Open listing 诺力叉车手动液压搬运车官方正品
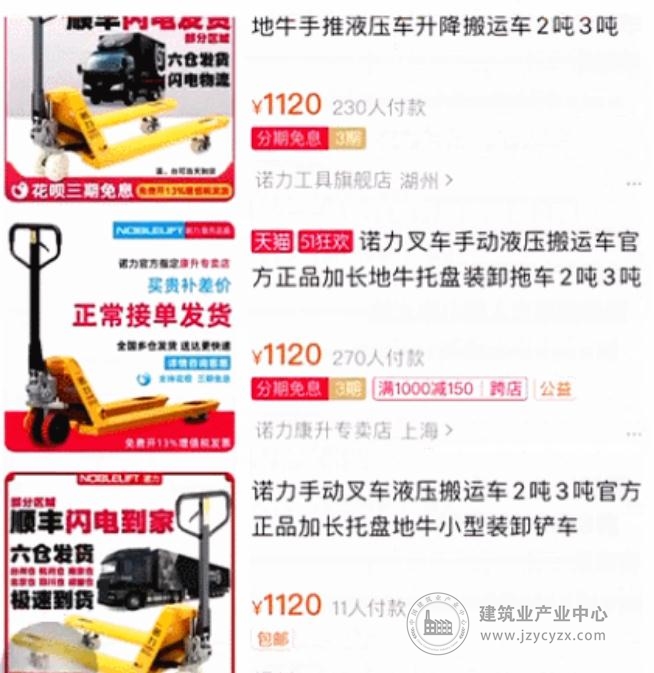 pos(445,259)
